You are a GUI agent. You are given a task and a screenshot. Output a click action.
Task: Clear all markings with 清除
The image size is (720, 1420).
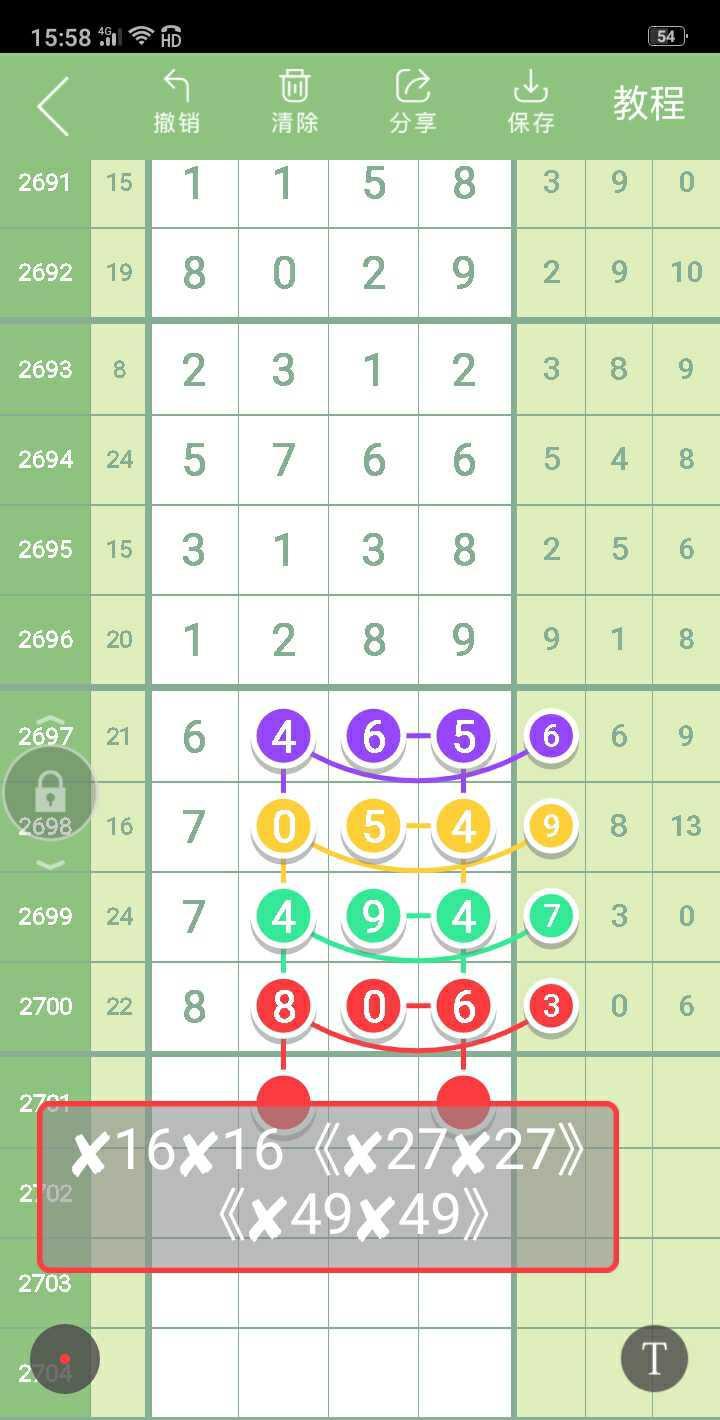[295, 102]
